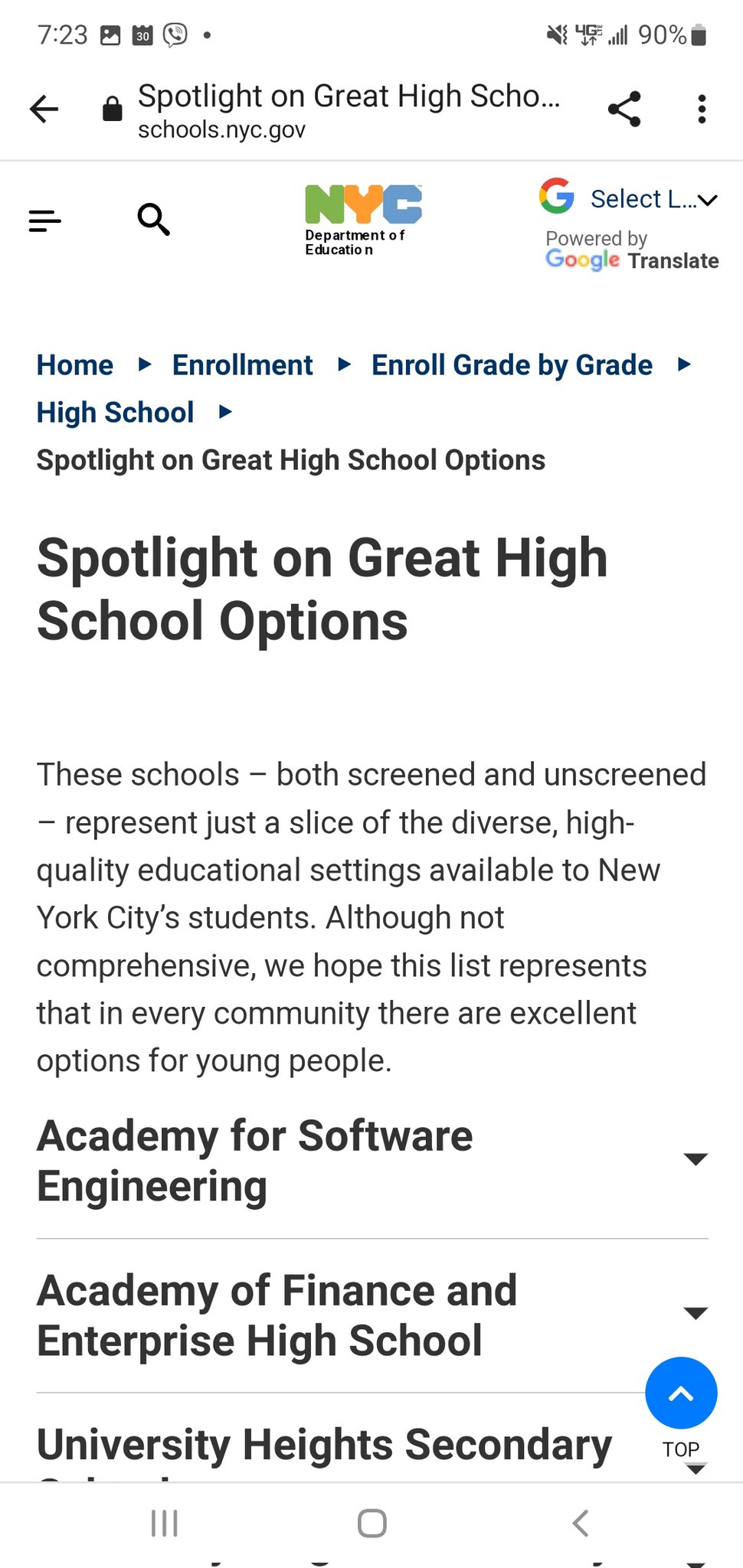The height and width of the screenshot is (1568, 743).
Task: Open the browser overflow menu
Action: click(702, 109)
